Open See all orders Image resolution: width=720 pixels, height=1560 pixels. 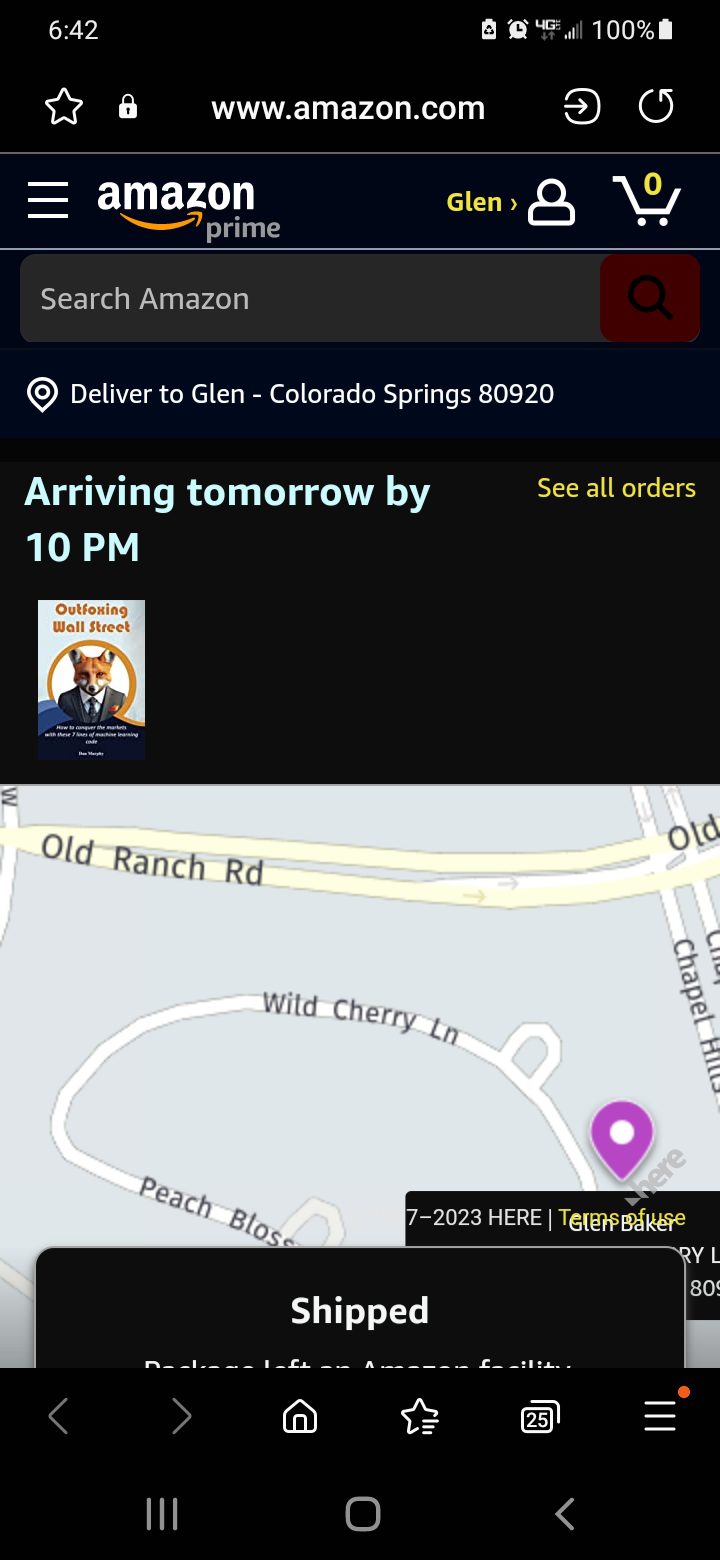pyautogui.click(x=616, y=488)
